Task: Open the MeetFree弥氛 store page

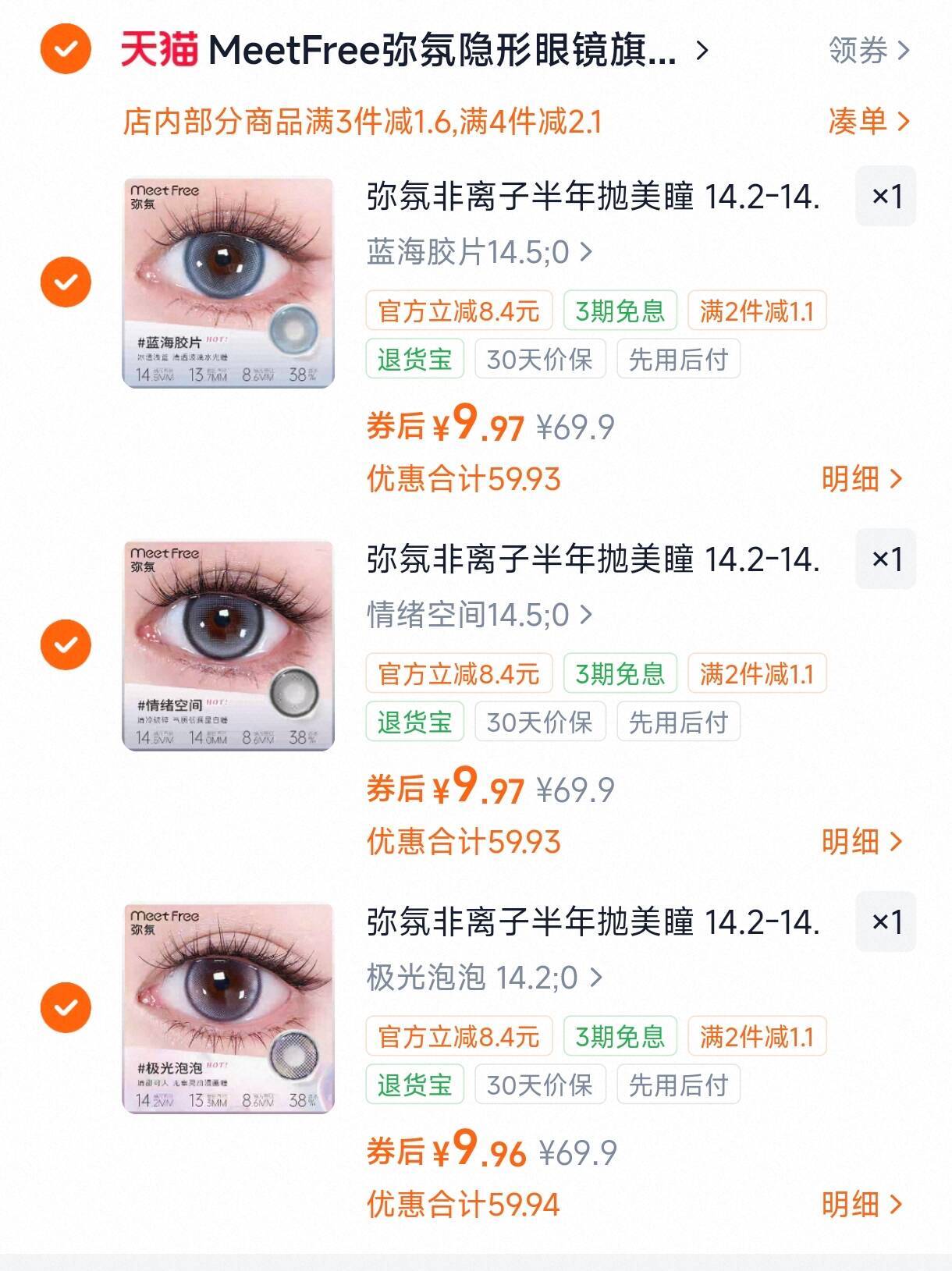Action: (441, 51)
